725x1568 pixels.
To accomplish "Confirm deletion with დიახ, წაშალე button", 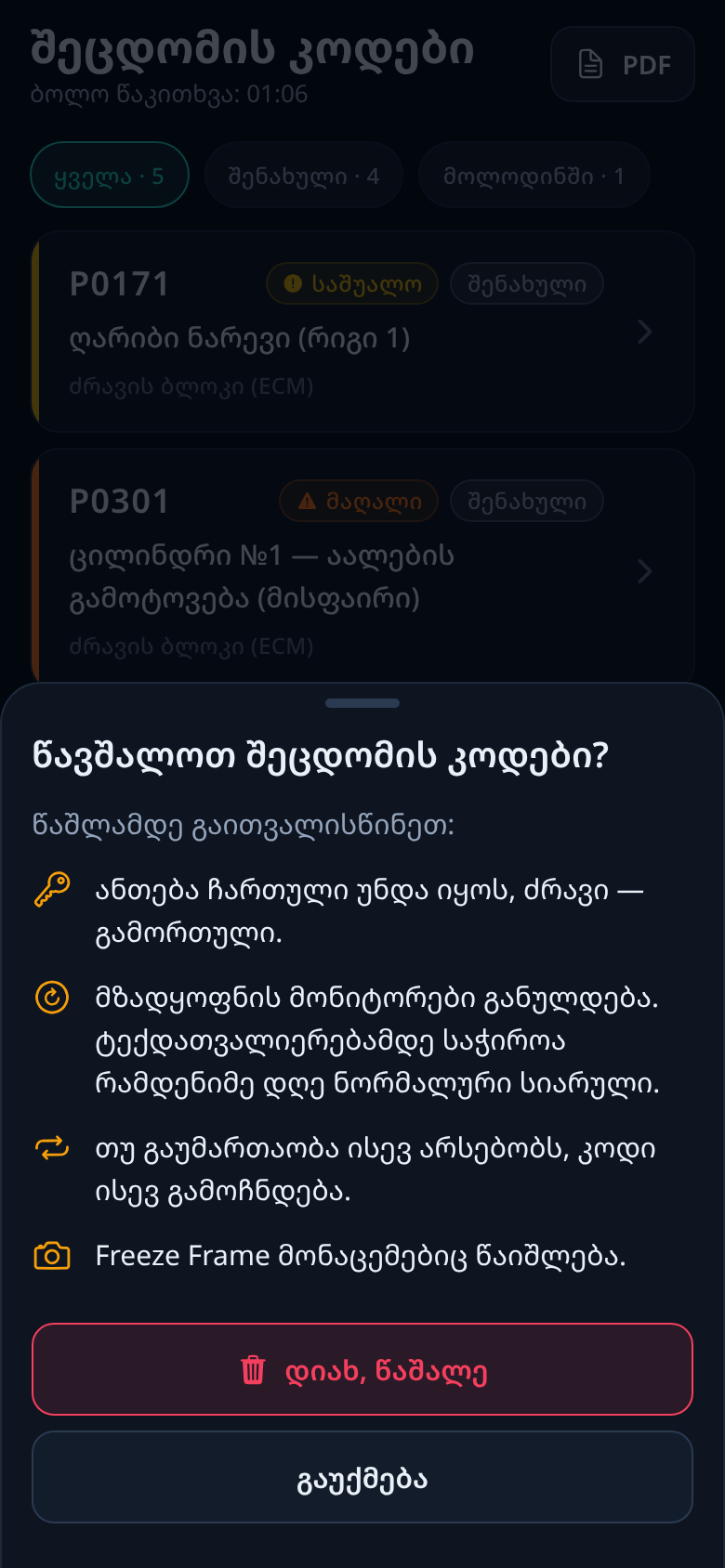I will point(362,1369).
